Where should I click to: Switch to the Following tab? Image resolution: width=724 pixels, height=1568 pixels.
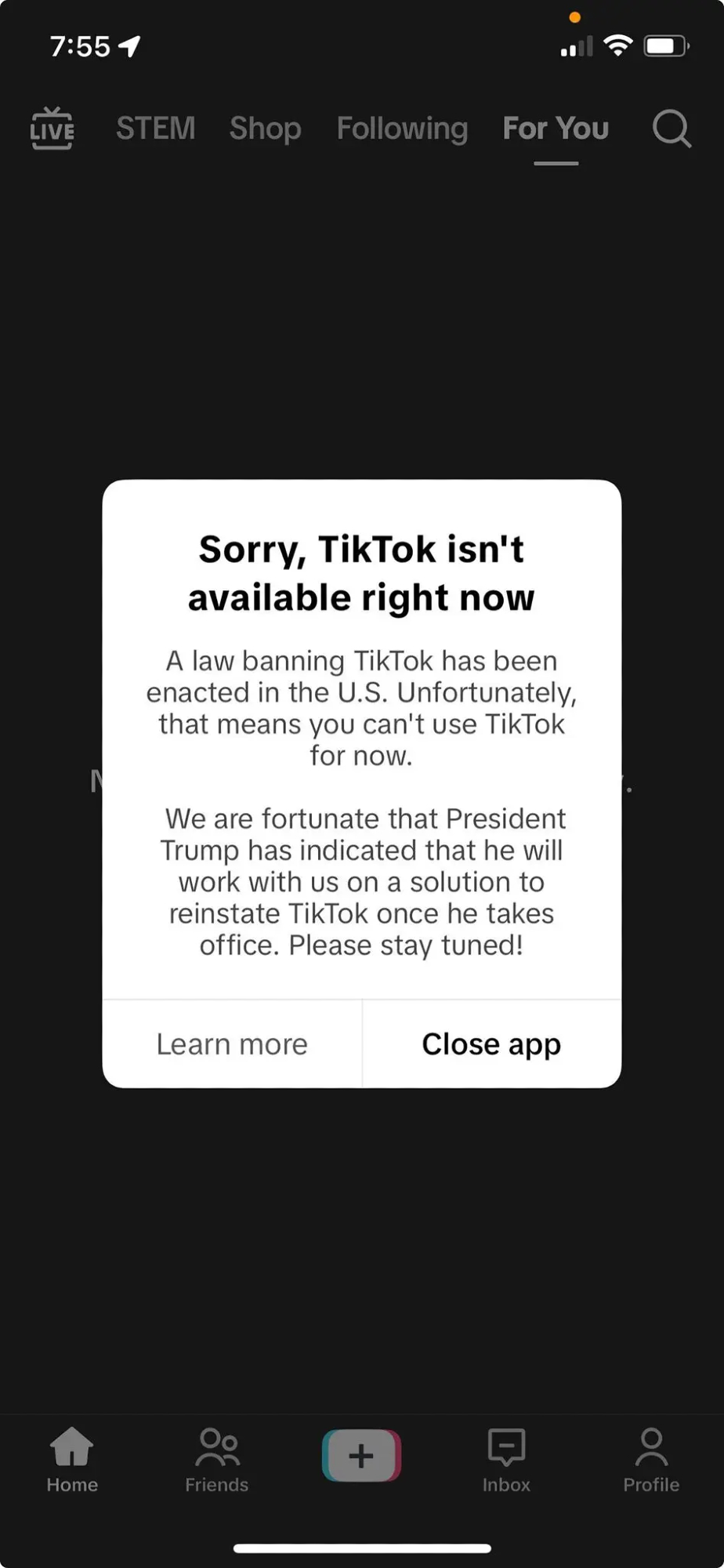(x=402, y=128)
